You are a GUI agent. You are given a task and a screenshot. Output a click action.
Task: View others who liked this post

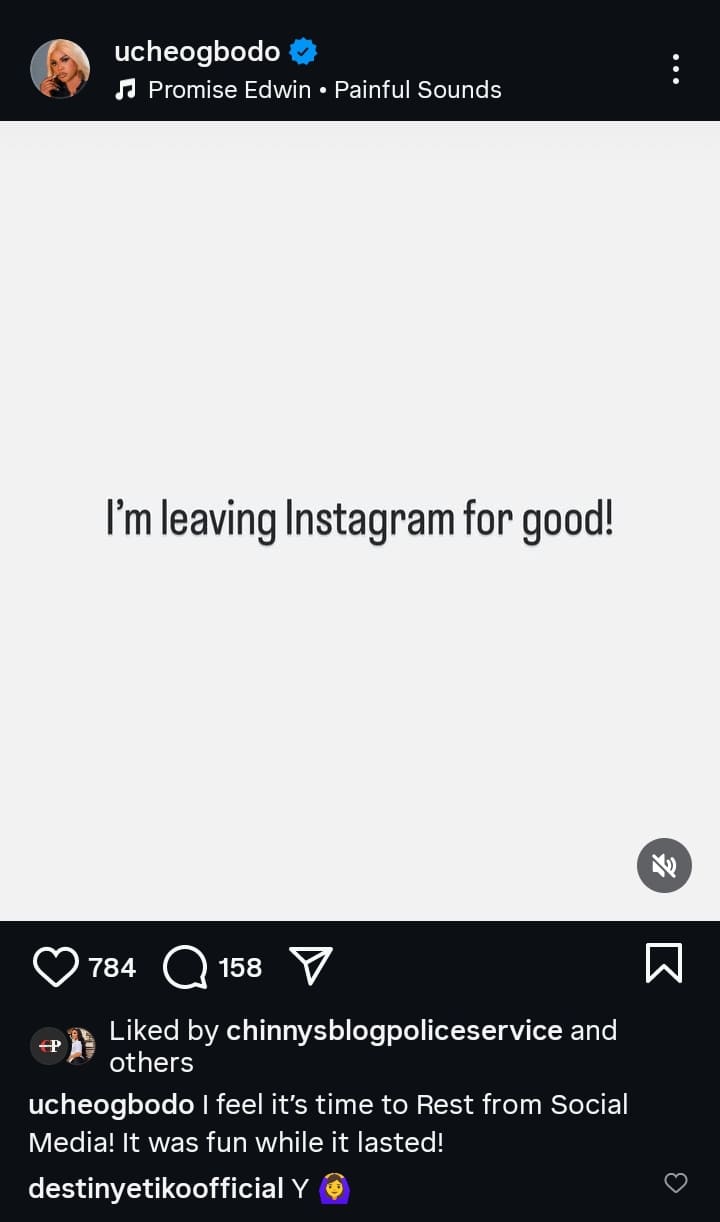click(151, 1062)
